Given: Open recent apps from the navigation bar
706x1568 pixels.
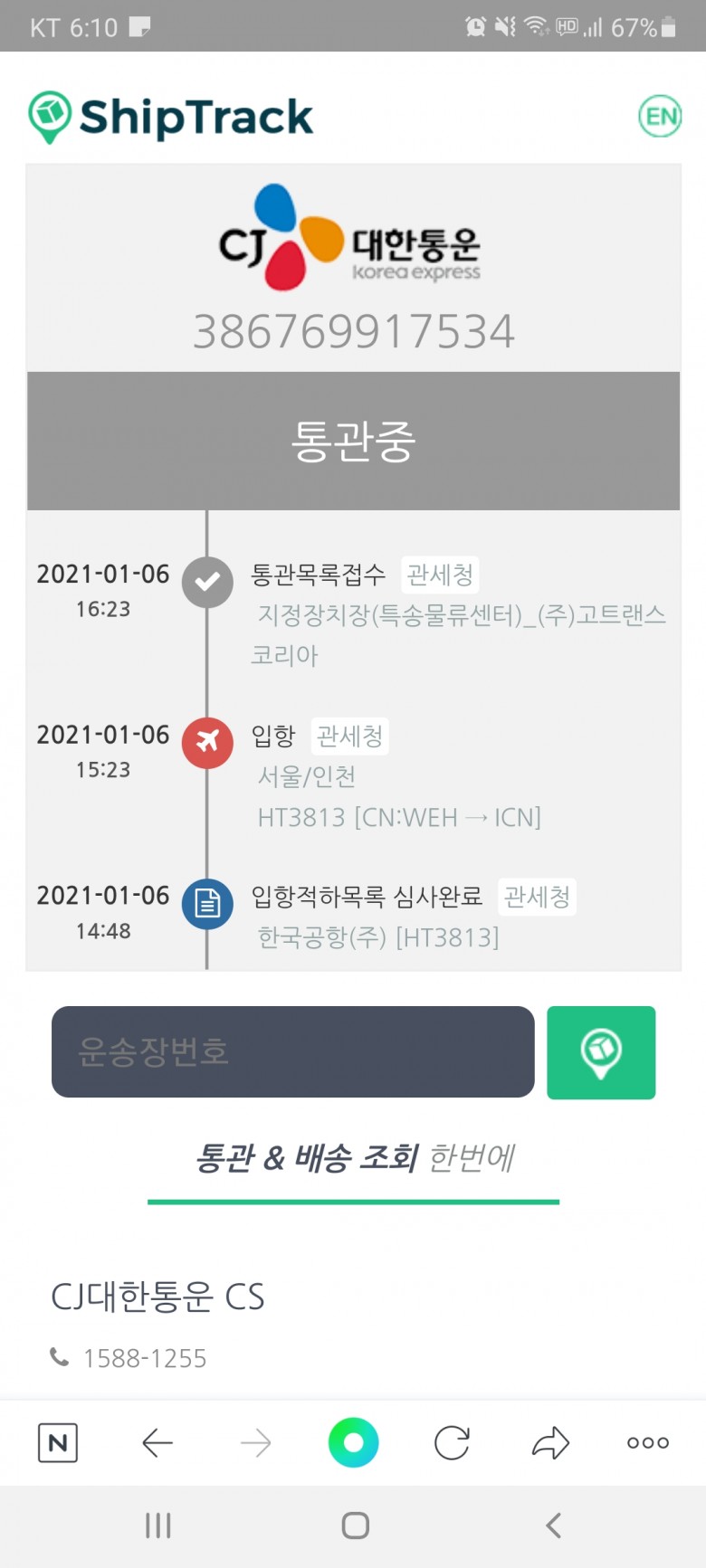Looking at the screenshot, I should click(x=158, y=1526).
